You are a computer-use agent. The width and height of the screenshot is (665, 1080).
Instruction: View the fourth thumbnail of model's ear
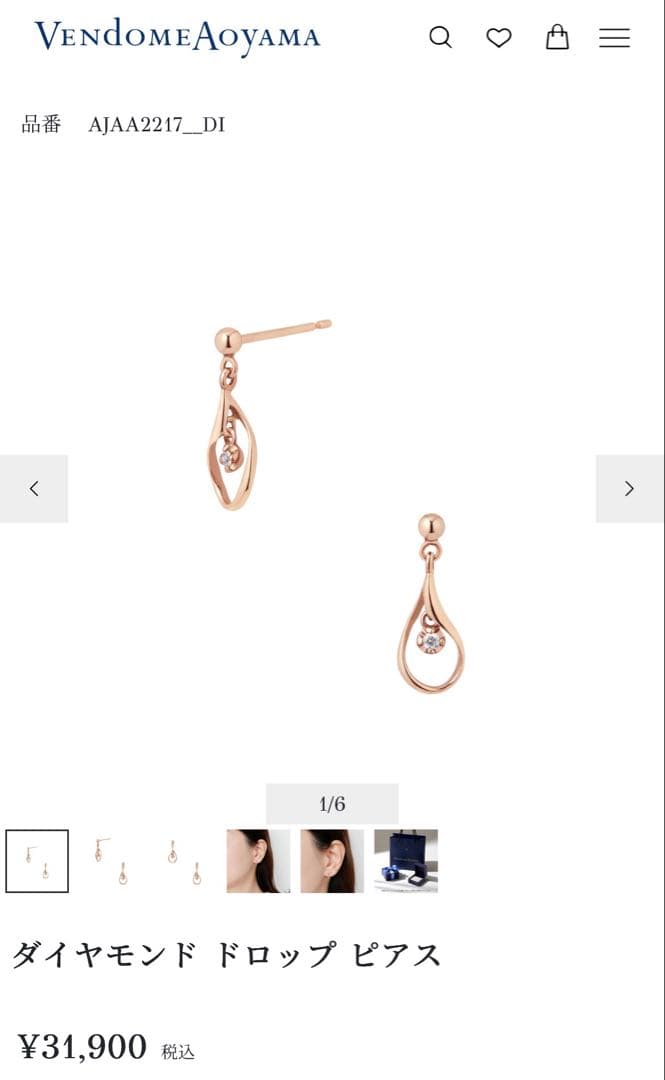click(258, 861)
